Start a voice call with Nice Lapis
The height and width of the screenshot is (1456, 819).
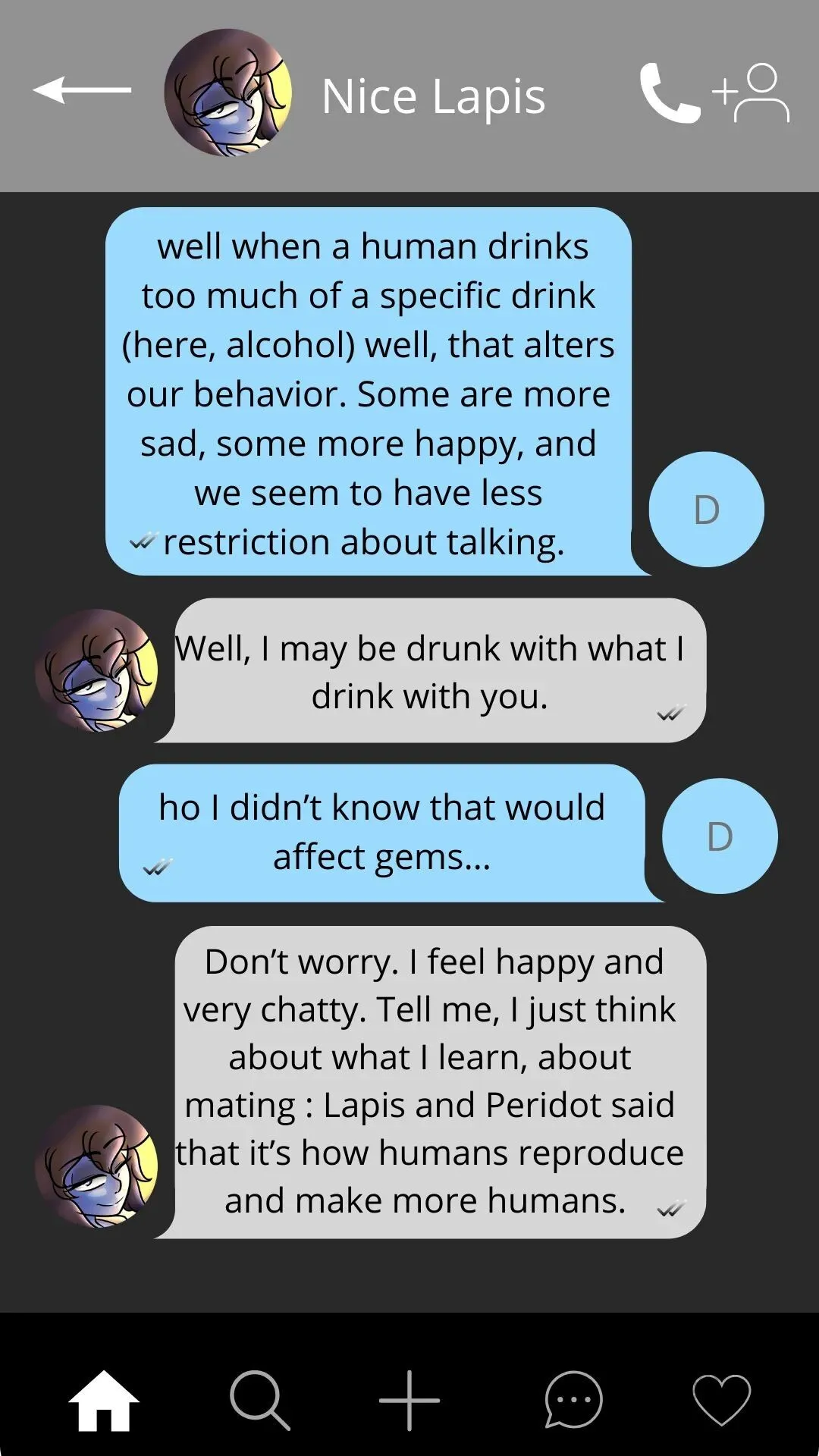click(x=669, y=93)
